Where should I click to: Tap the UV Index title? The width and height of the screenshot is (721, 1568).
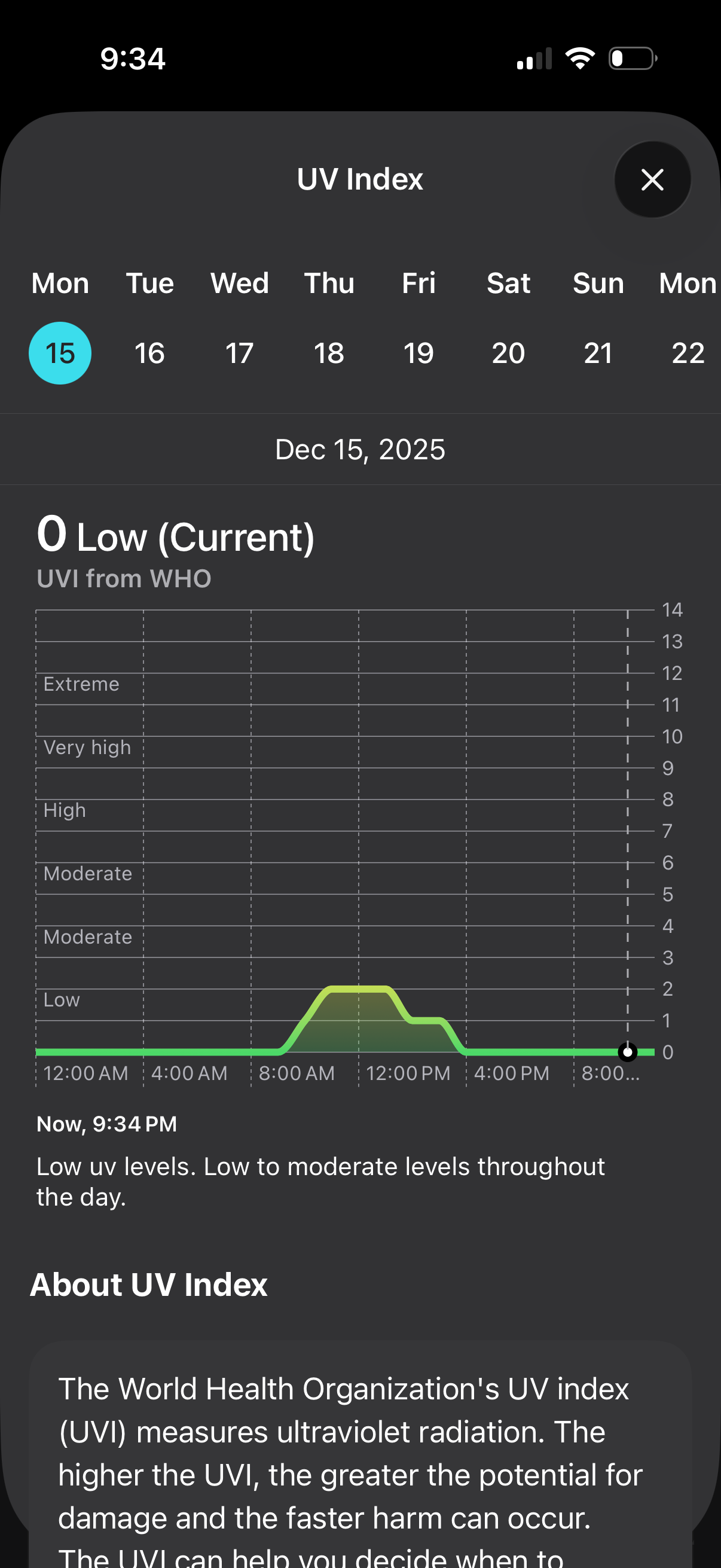pos(360,179)
